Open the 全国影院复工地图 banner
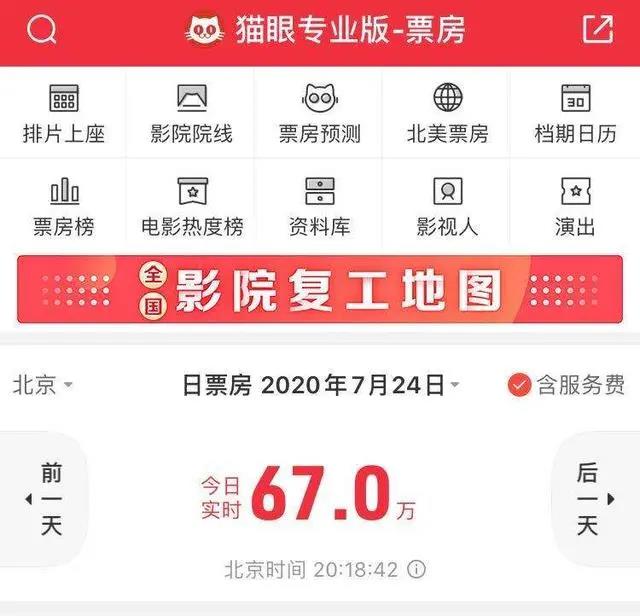Viewport: 640px width, 616px height. [x=320, y=289]
